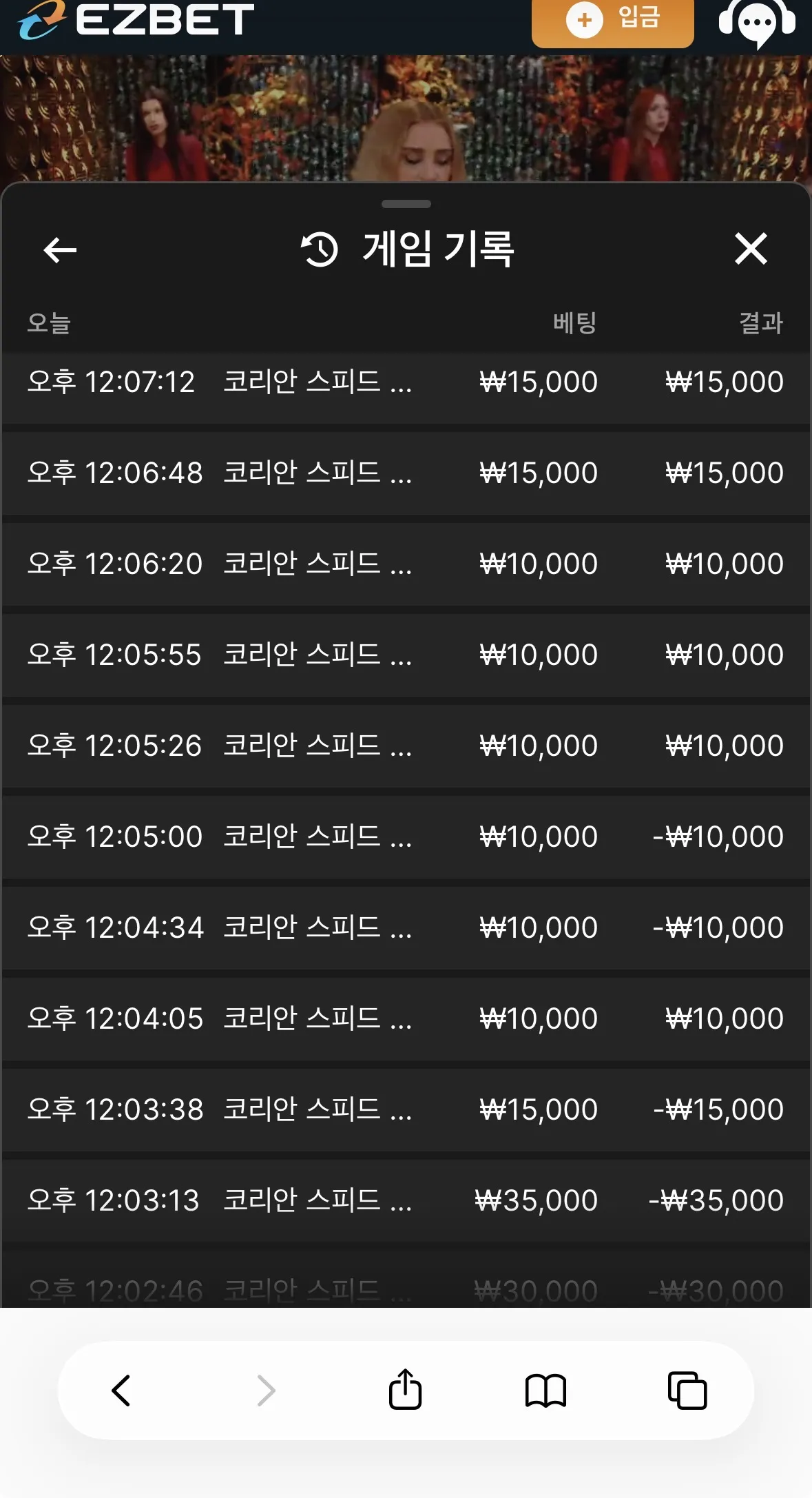Open the 오후 12:04:34 losing bet record
The width and height of the screenshot is (812, 1498).
coord(406,928)
